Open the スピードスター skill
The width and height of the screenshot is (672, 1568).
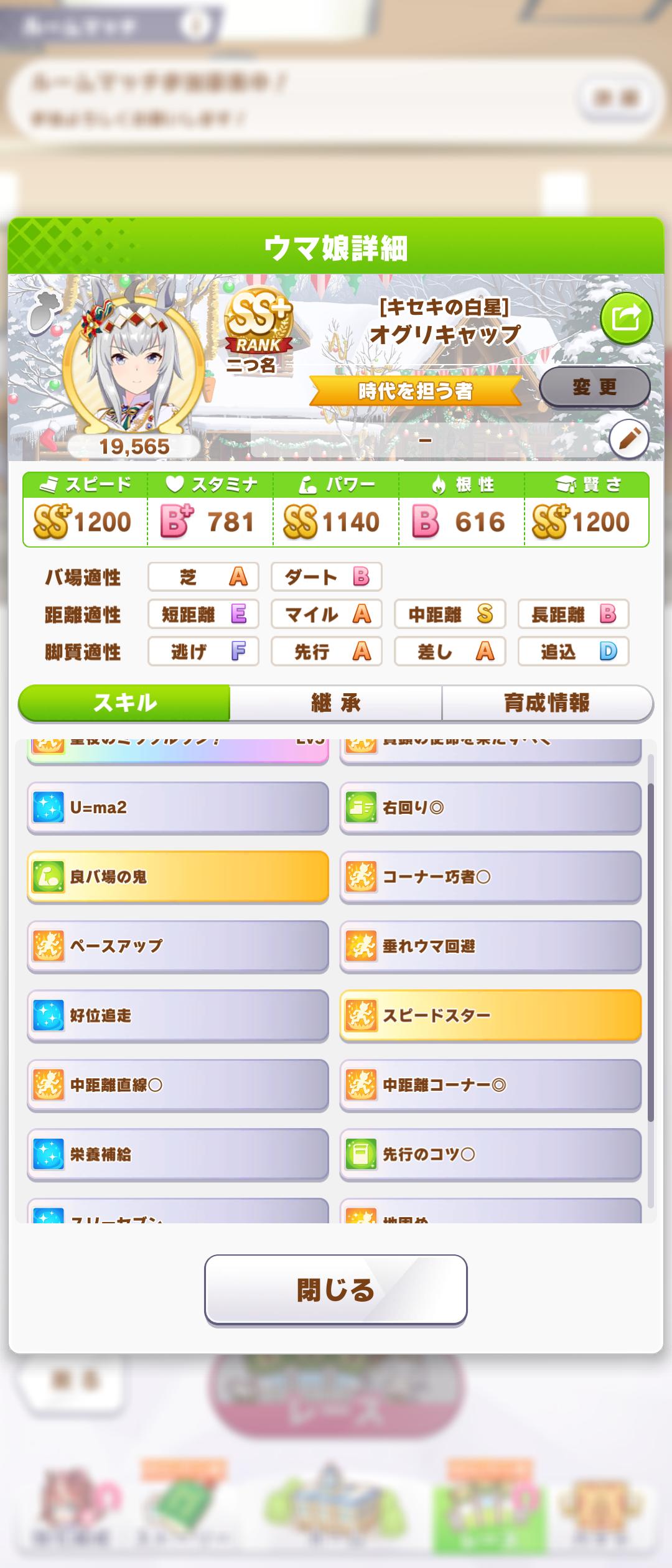[x=490, y=1015]
